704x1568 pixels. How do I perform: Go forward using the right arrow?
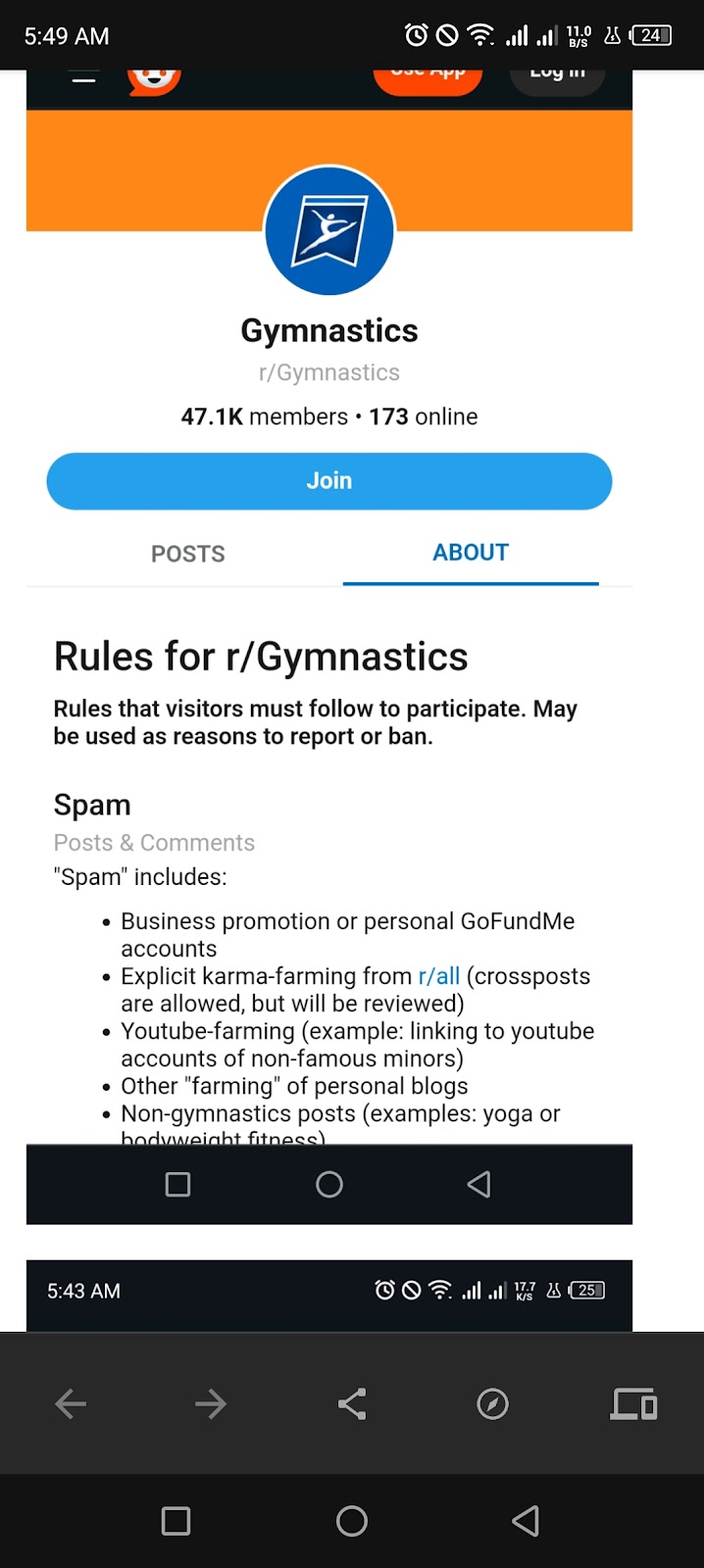point(211,1404)
